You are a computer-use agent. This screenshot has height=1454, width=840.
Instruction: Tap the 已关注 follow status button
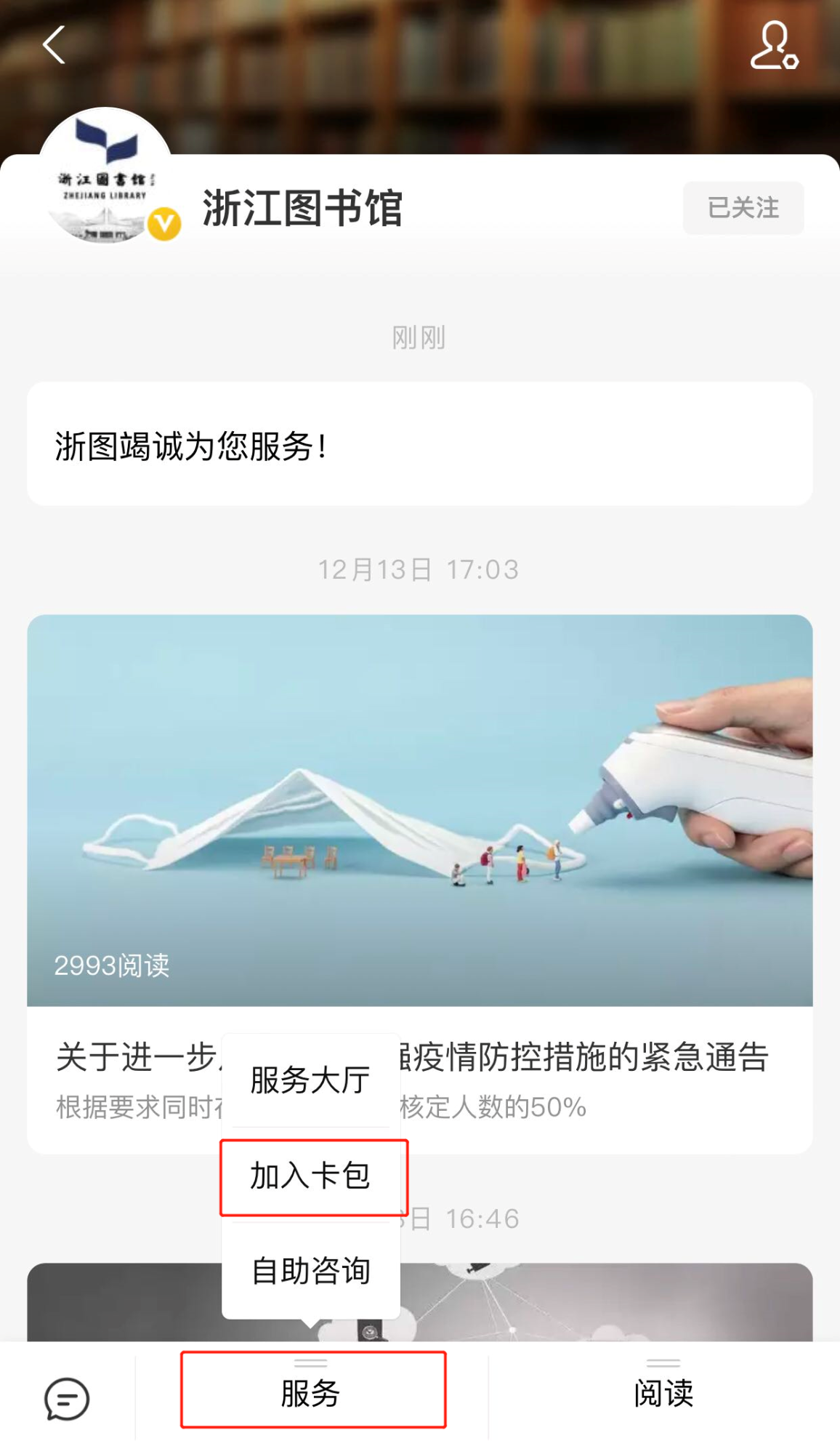coord(743,208)
